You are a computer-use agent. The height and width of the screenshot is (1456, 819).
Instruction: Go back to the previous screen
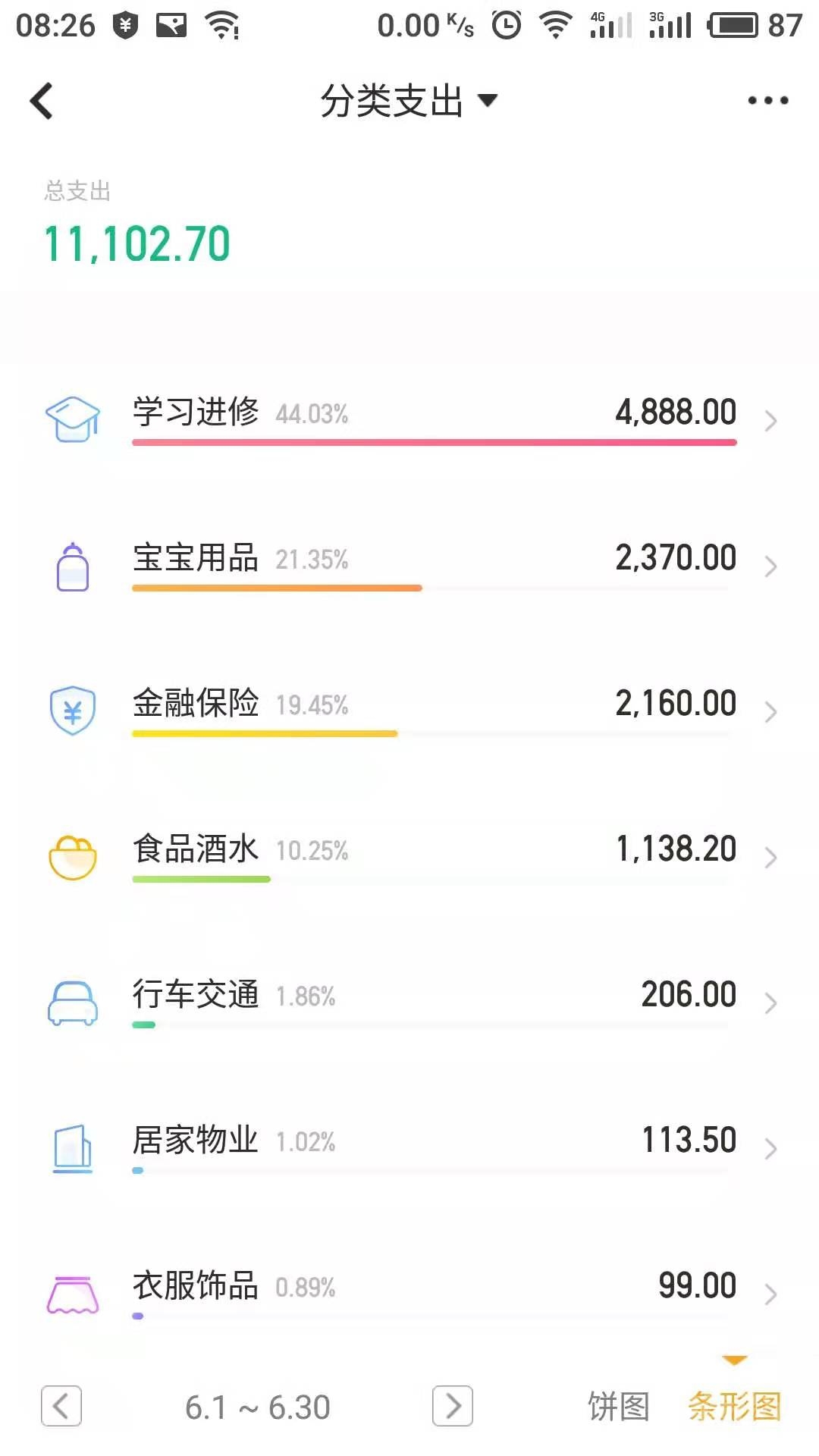click(42, 101)
